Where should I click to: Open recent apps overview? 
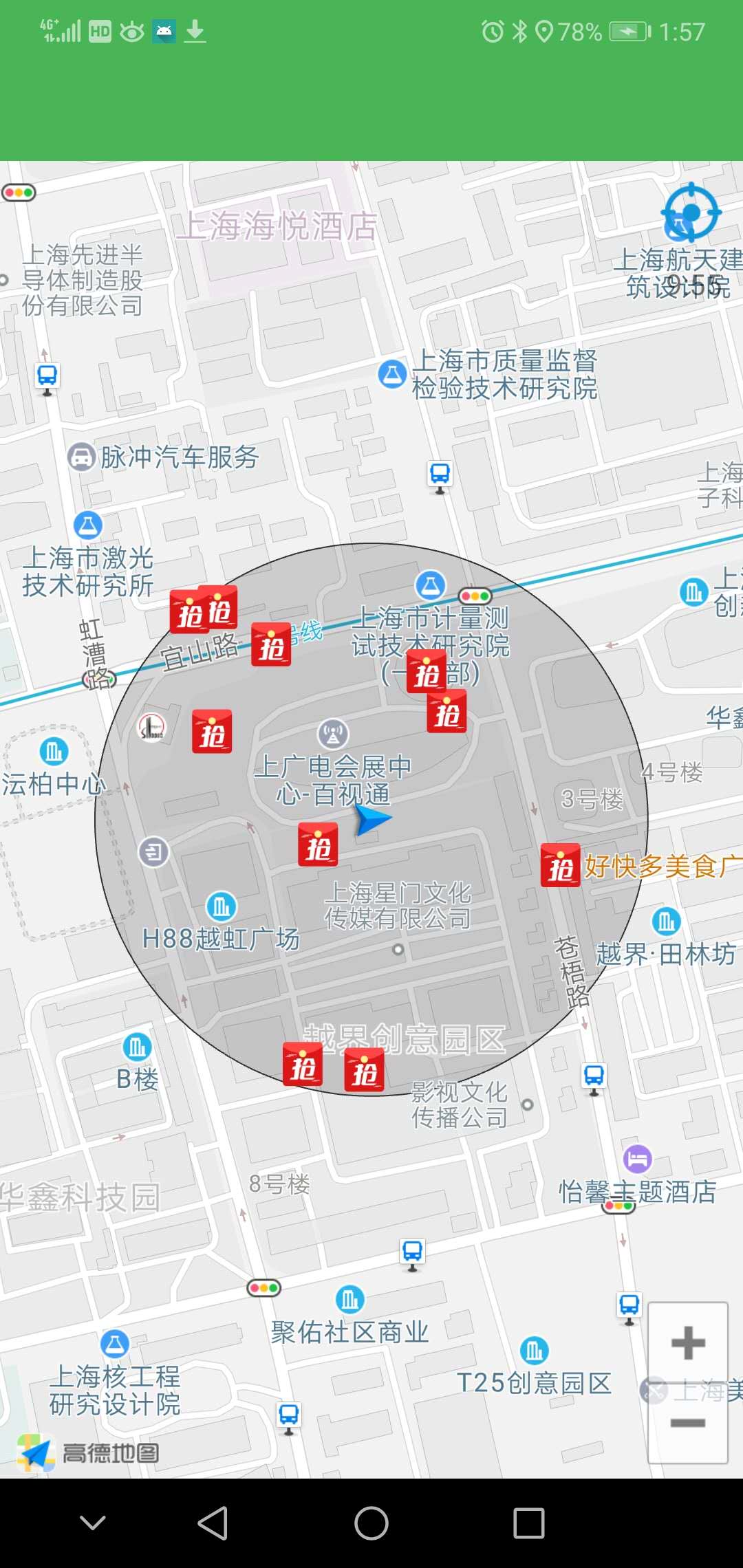[529, 1523]
